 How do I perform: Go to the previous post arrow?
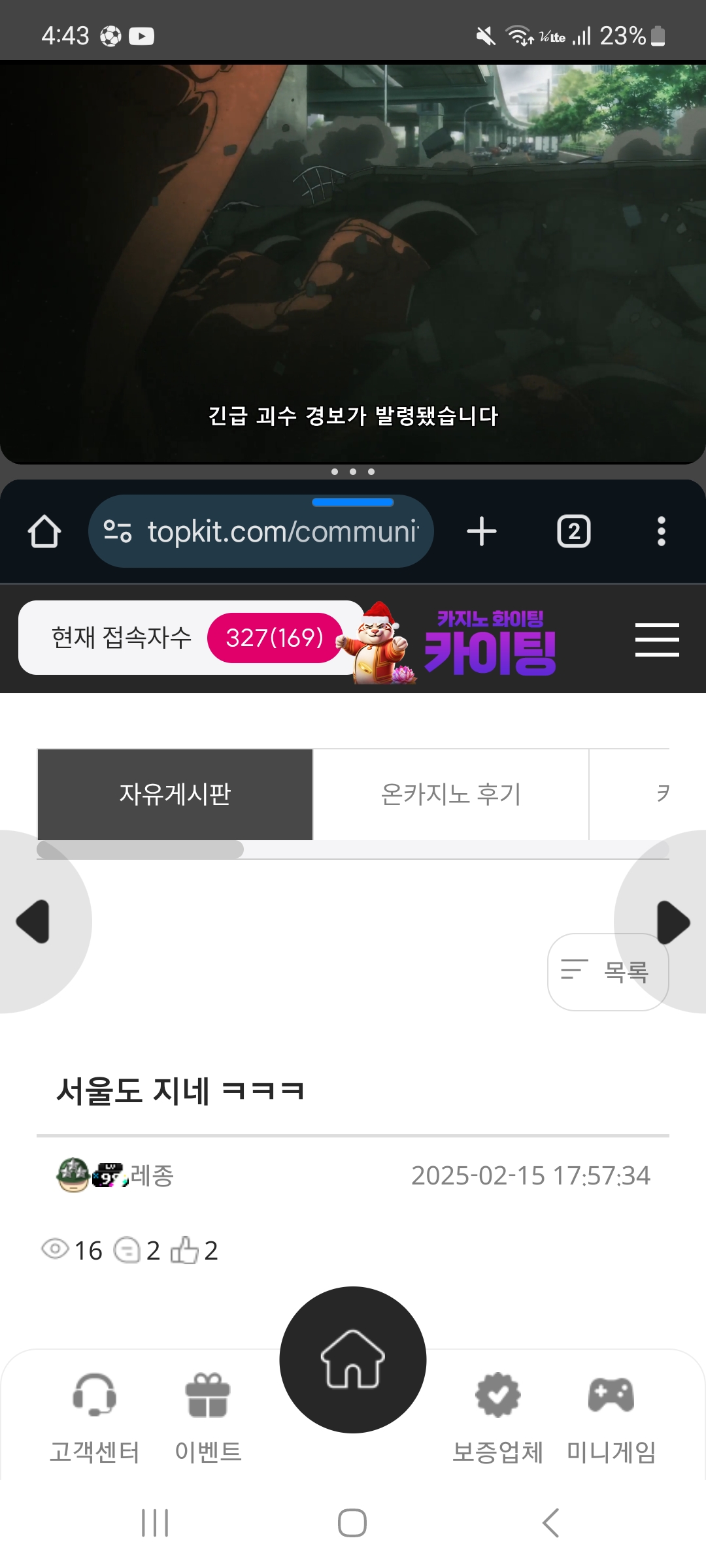[x=34, y=921]
